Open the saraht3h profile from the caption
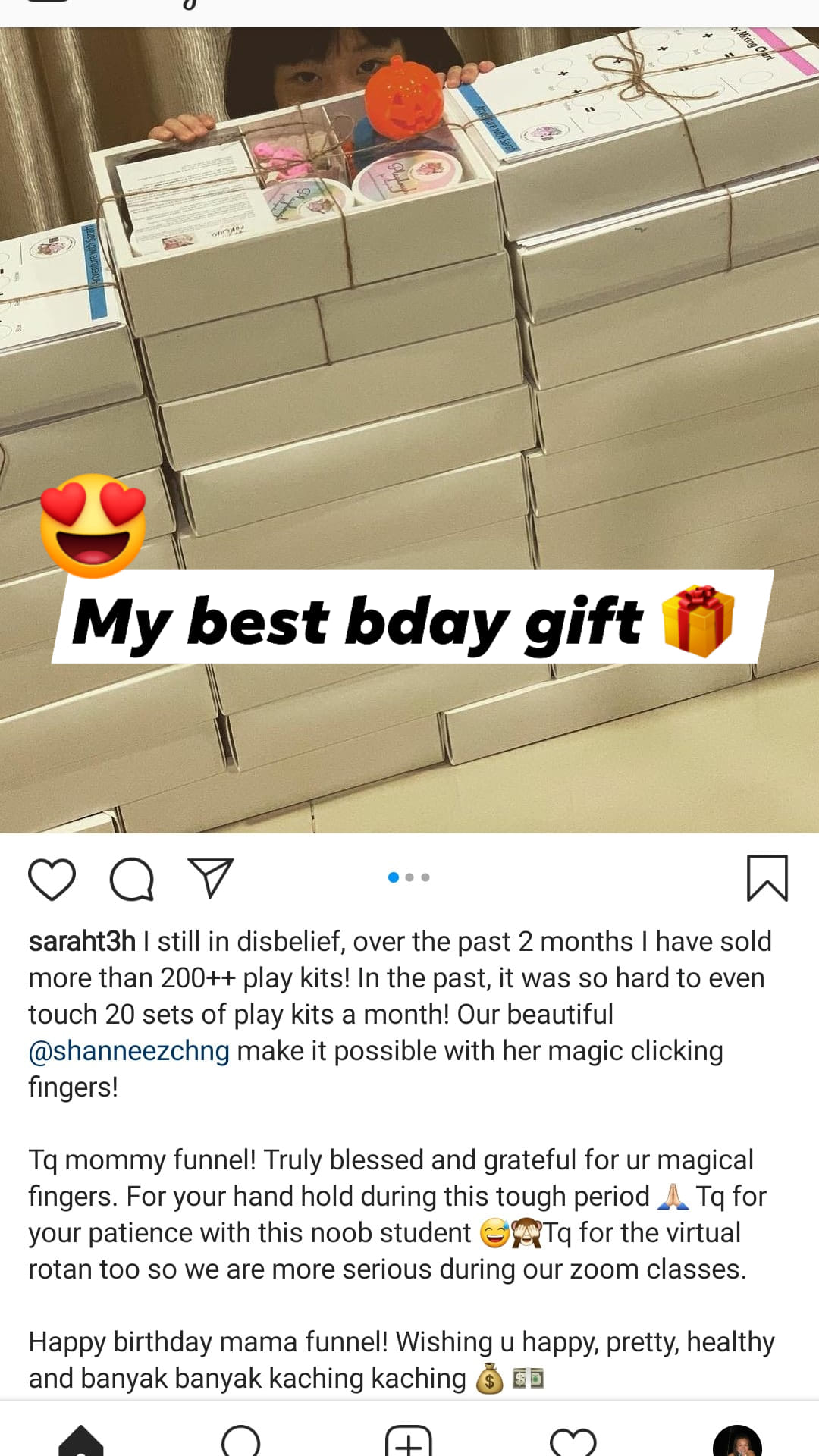Image resolution: width=819 pixels, height=1456 pixels. 82,942
